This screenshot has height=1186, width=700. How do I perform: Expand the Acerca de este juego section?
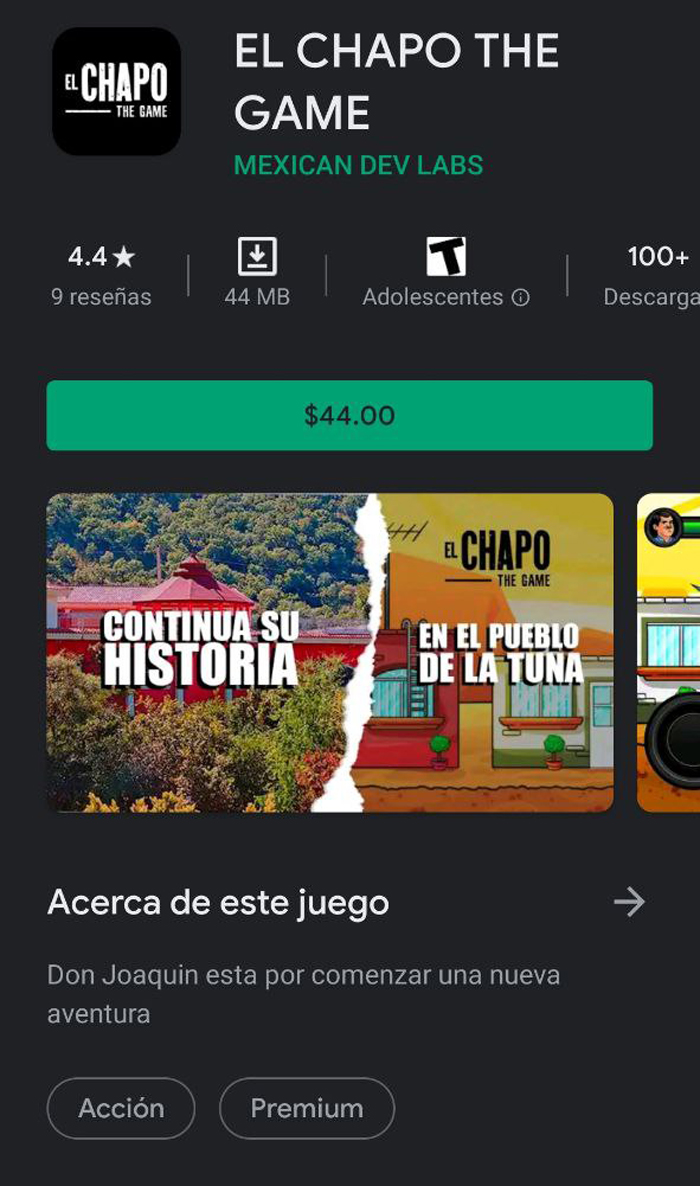pos(629,903)
